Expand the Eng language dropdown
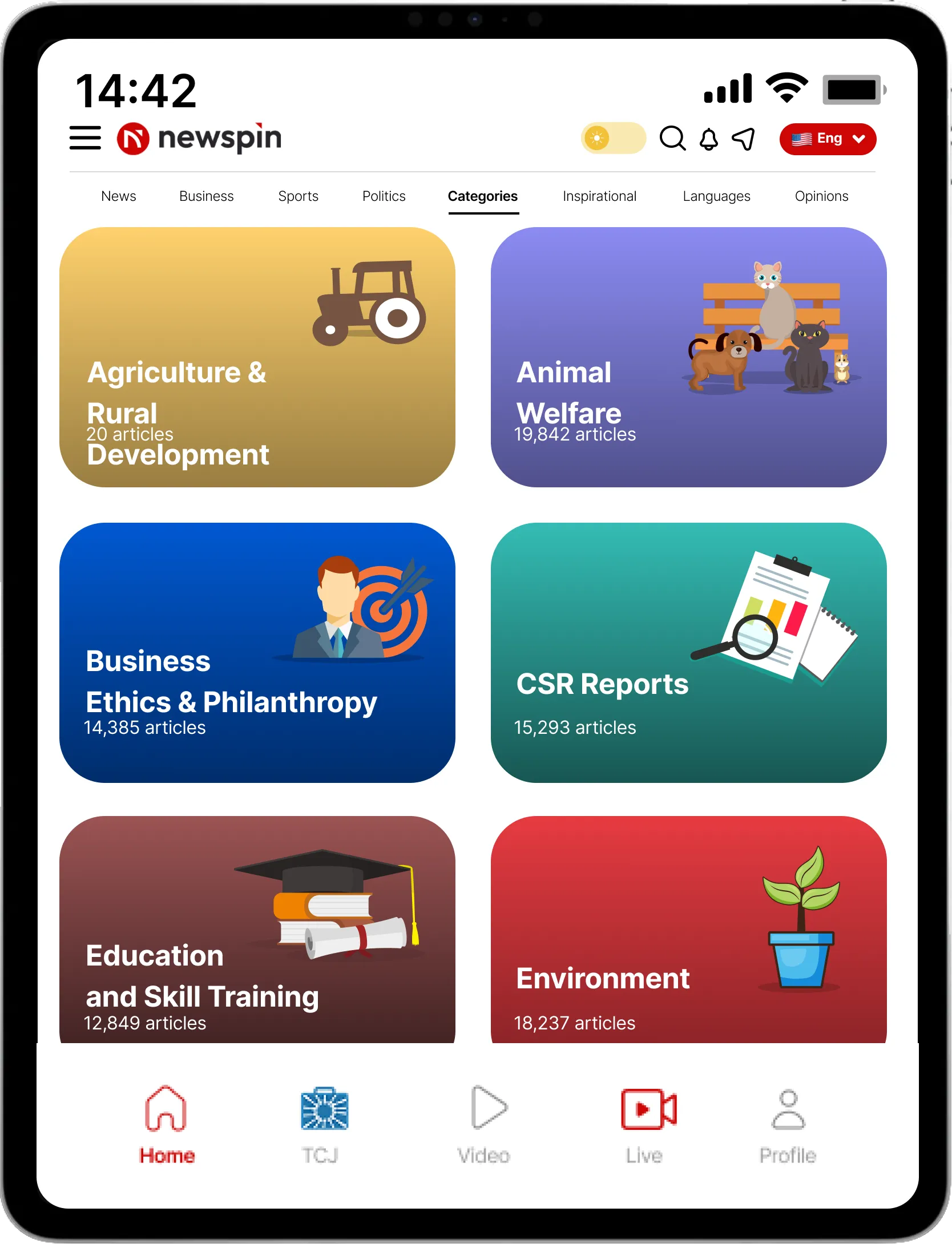 coord(827,138)
